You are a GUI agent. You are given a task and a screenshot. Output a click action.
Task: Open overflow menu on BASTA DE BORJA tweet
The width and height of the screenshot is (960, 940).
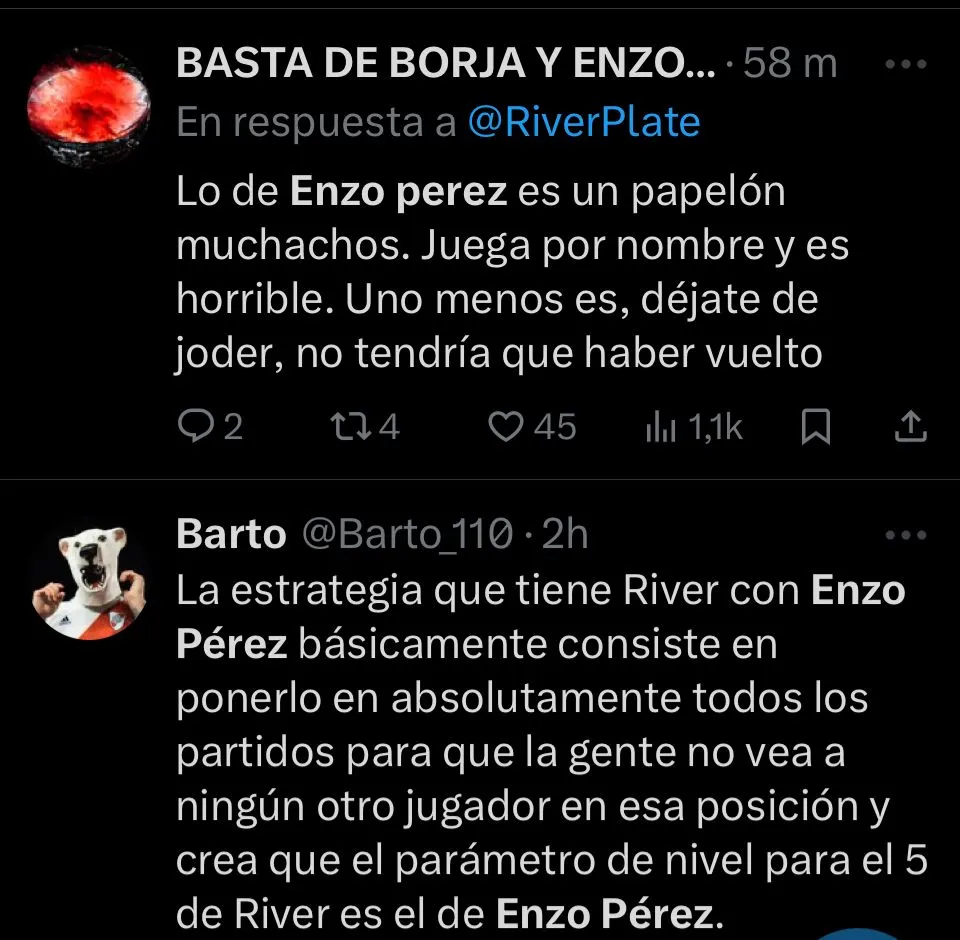coord(907,64)
